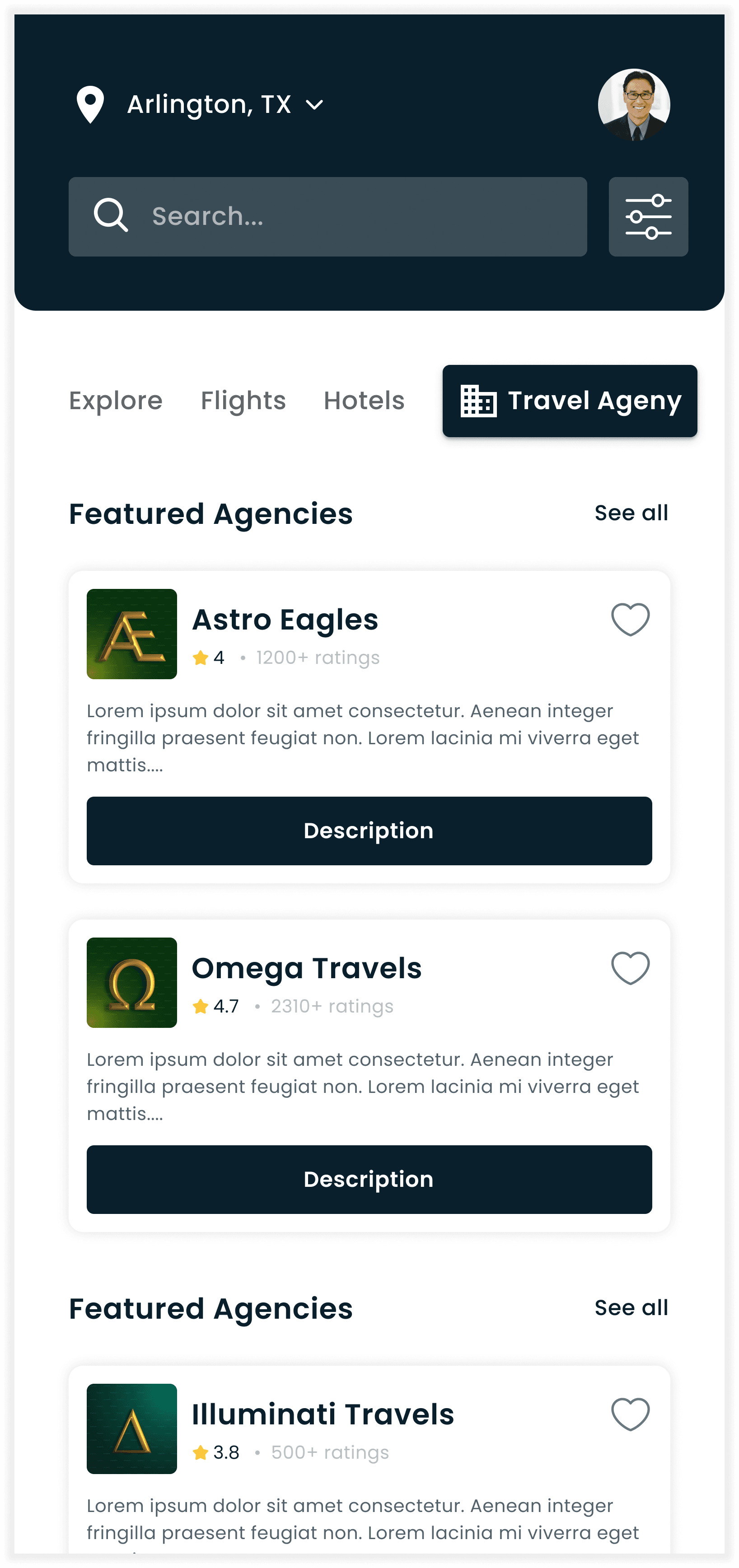Open See all featured agencies
Image resolution: width=739 pixels, height=1568 pixels.
(x=631, y=513)
